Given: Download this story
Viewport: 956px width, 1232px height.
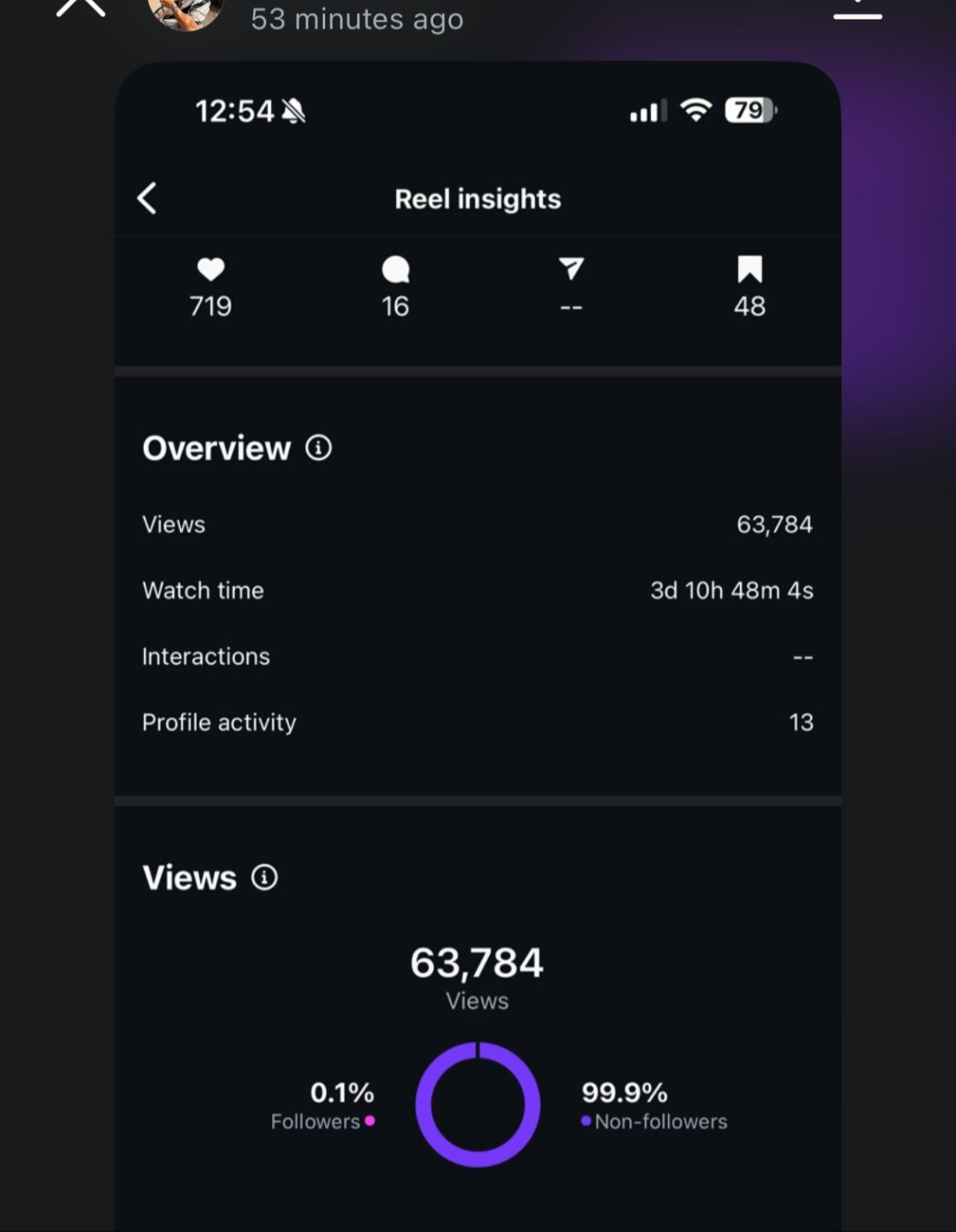Looking at the screenshot, I should pyautogui.click(x=857, y=9).
